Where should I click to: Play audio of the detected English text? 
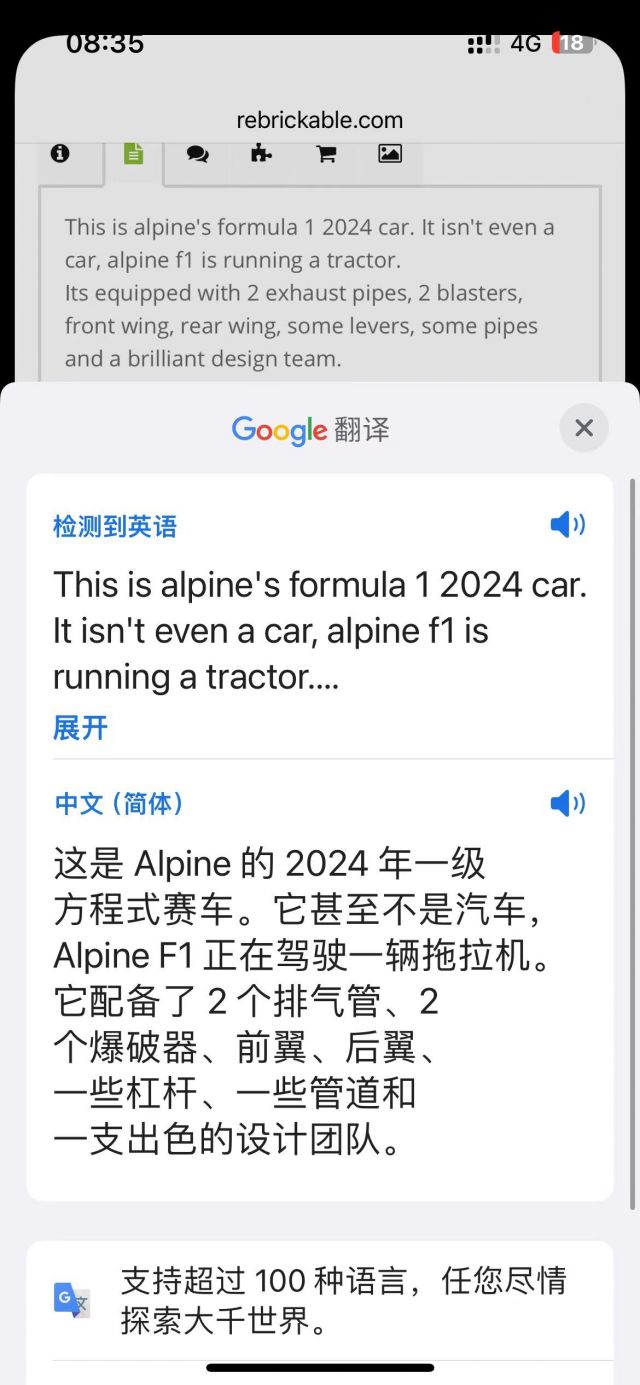568,525
